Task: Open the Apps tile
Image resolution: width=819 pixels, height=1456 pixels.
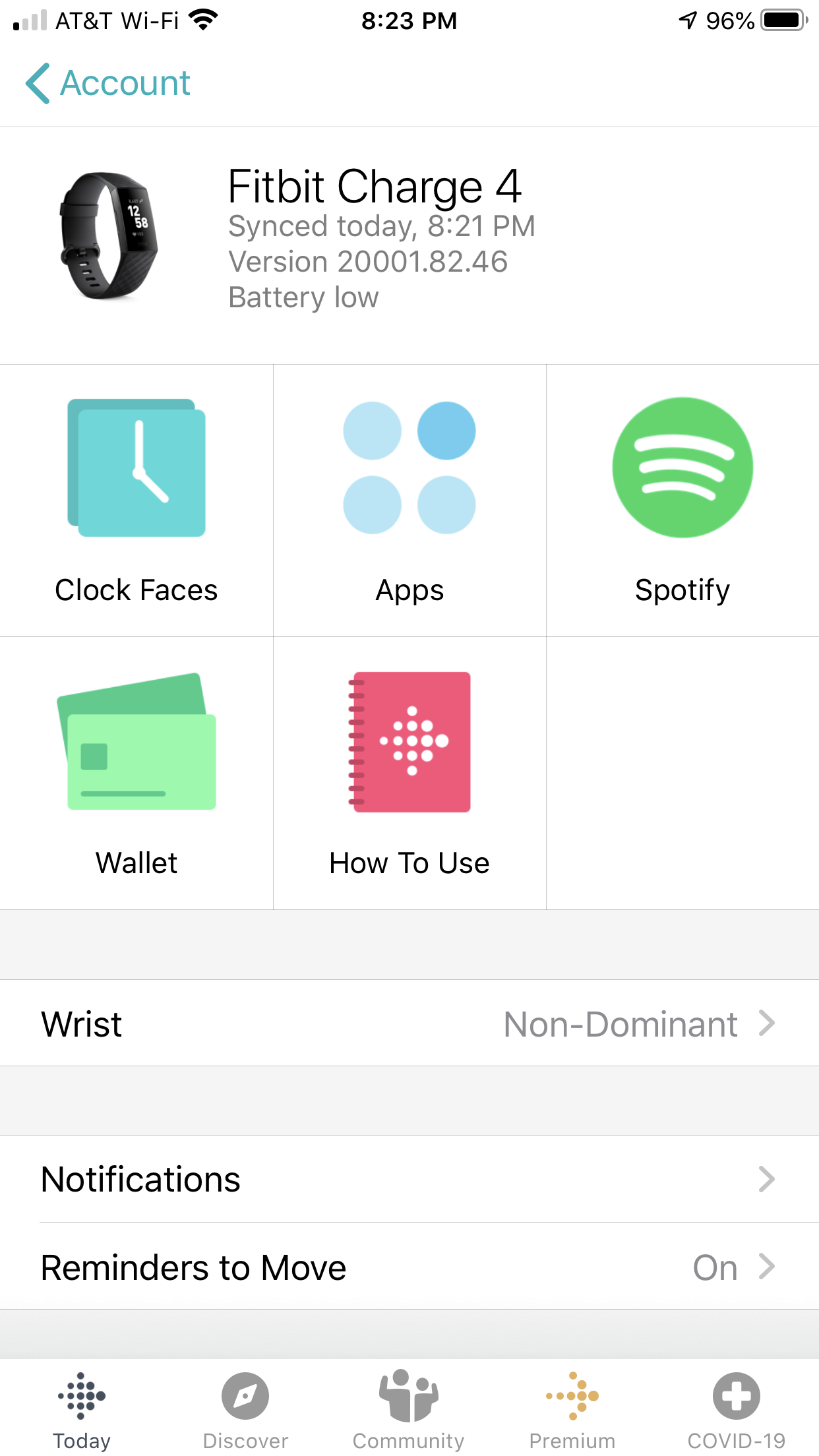Action: [x=409, y=501]
